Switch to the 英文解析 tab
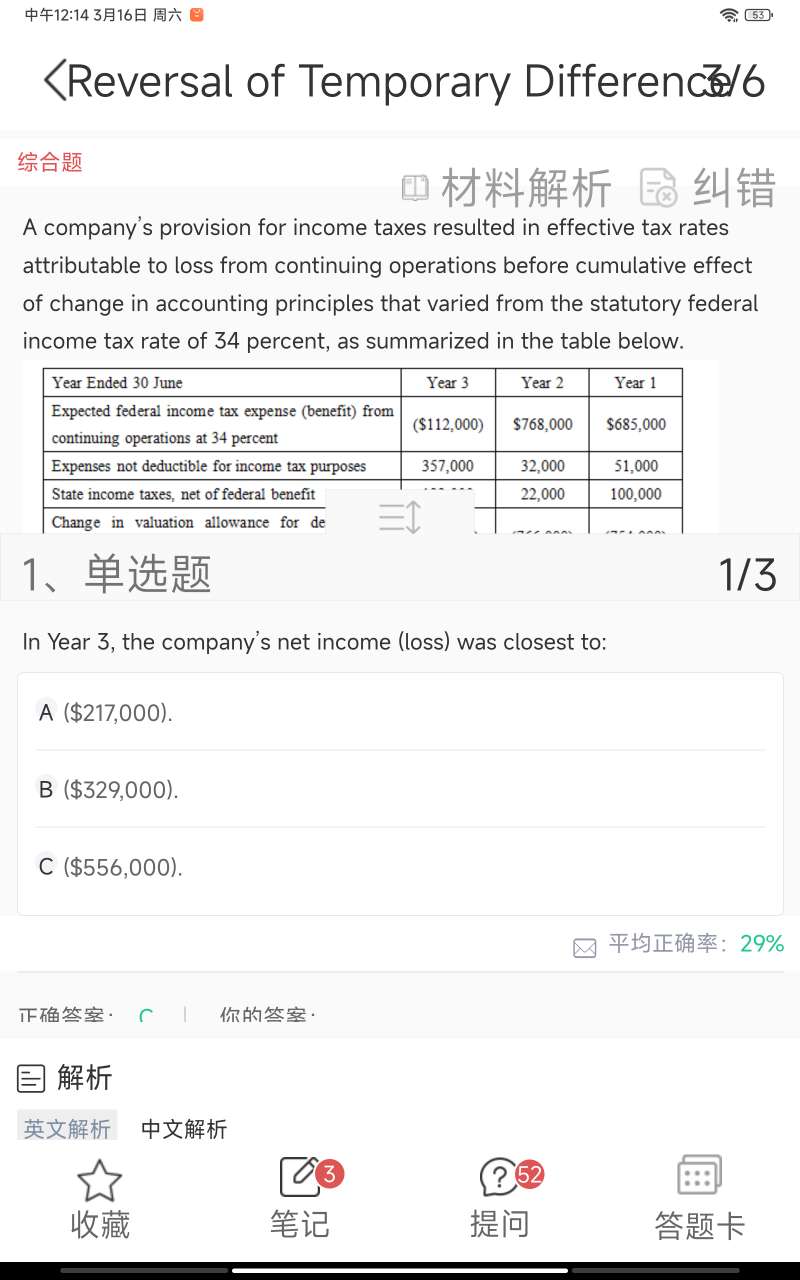 click(68, 1128)
